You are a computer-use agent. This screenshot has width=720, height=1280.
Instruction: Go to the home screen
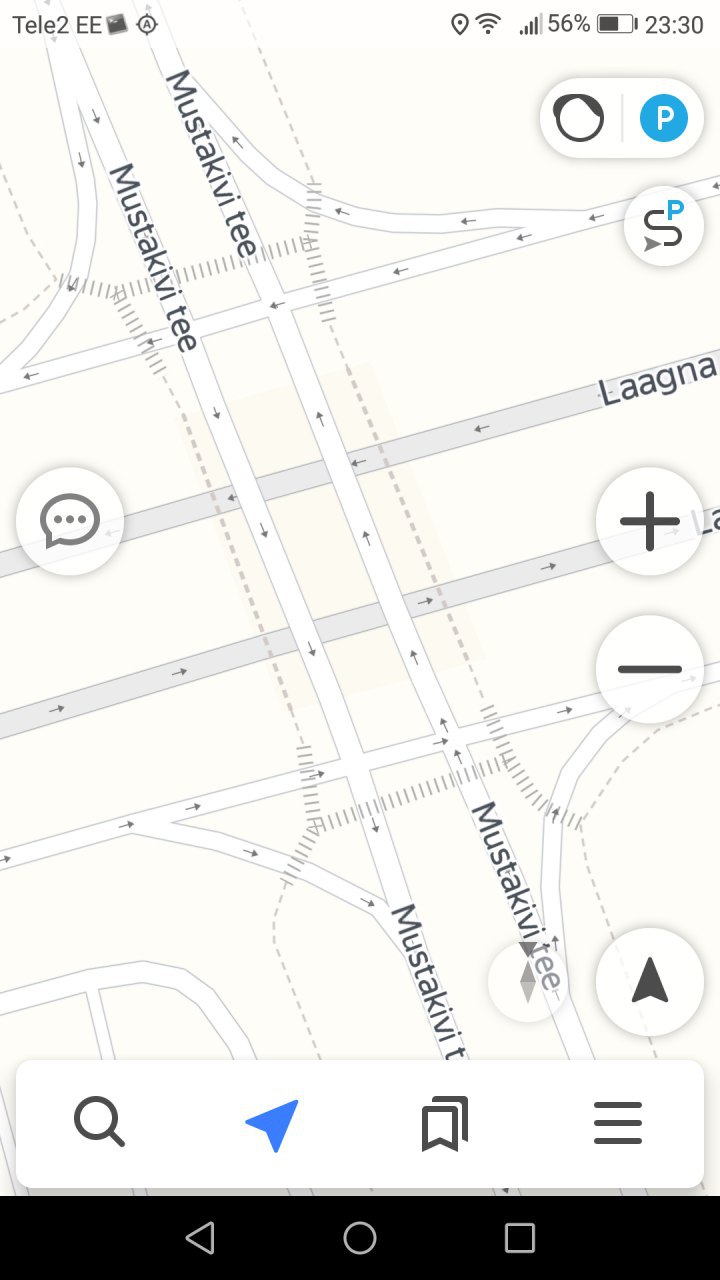pyautogui.click(x=360, y=1238)
